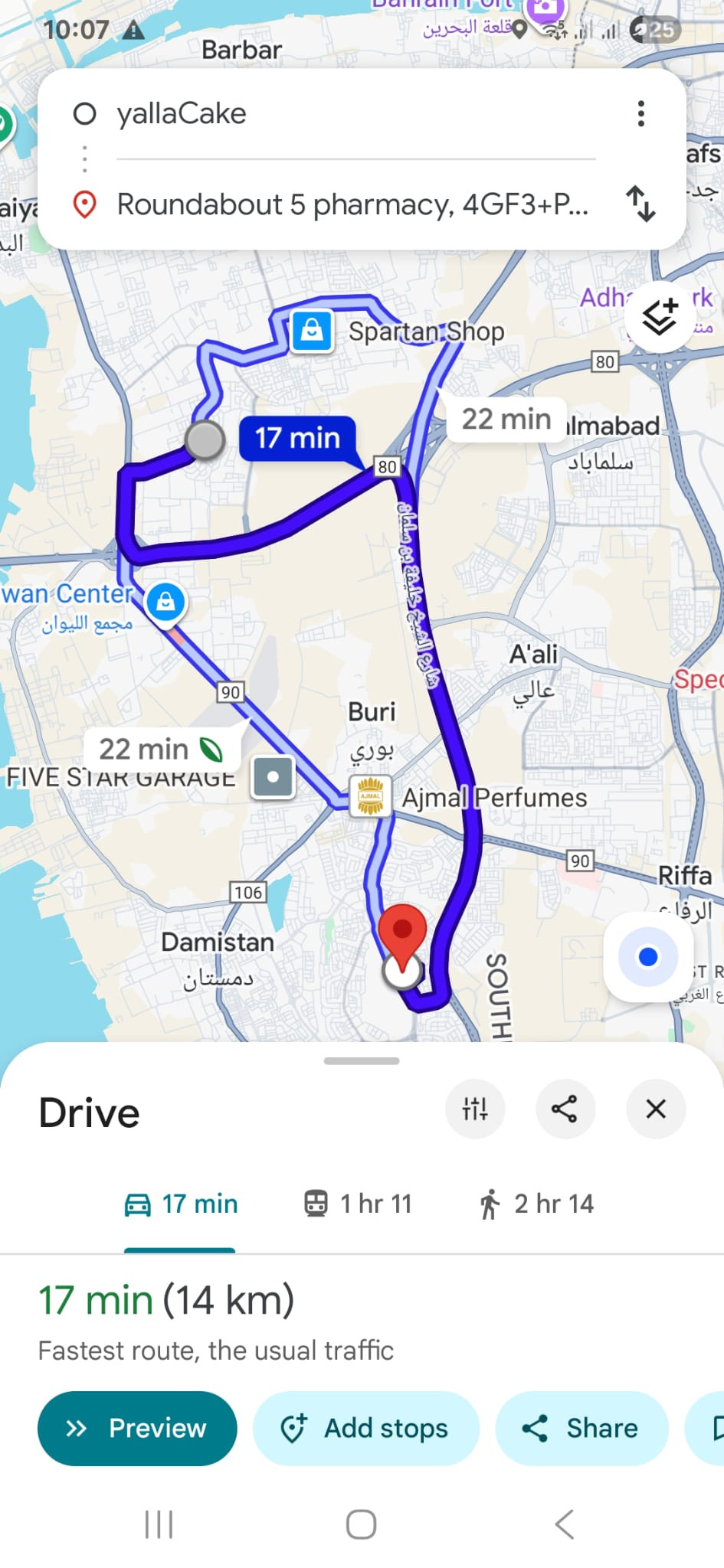The image size is (724, 1568).
Task: Open Ajmal Perfumes place marker
Action: (371, 796)
